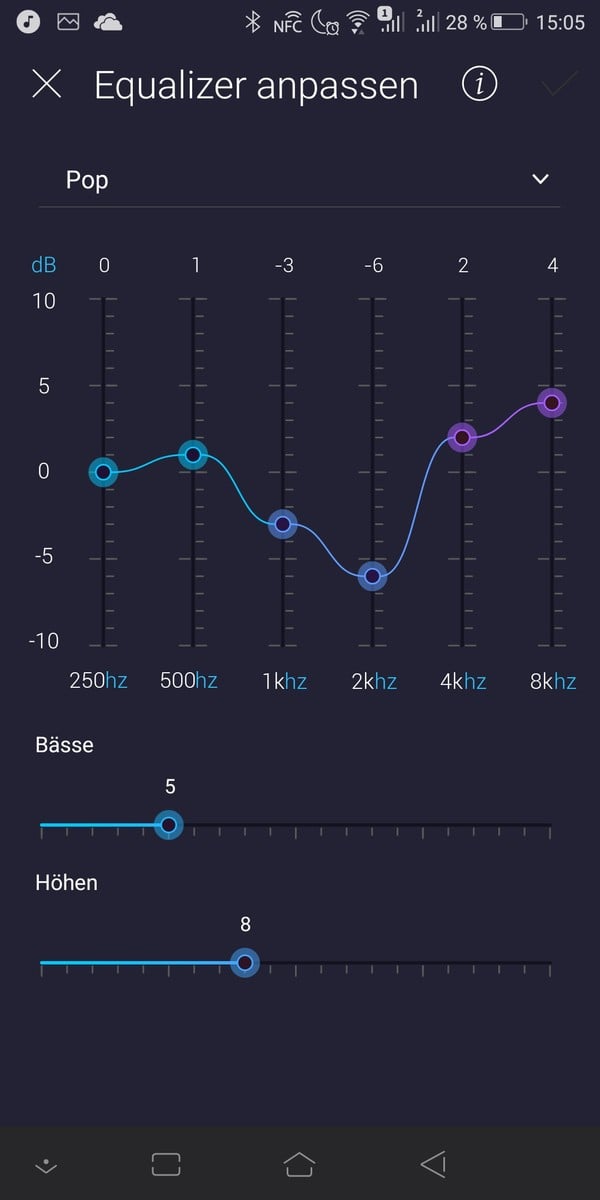The width and height of the screenshot is (600, 1200).
Task: Select the 1khz band slider handle
Action: pos(283,524)
